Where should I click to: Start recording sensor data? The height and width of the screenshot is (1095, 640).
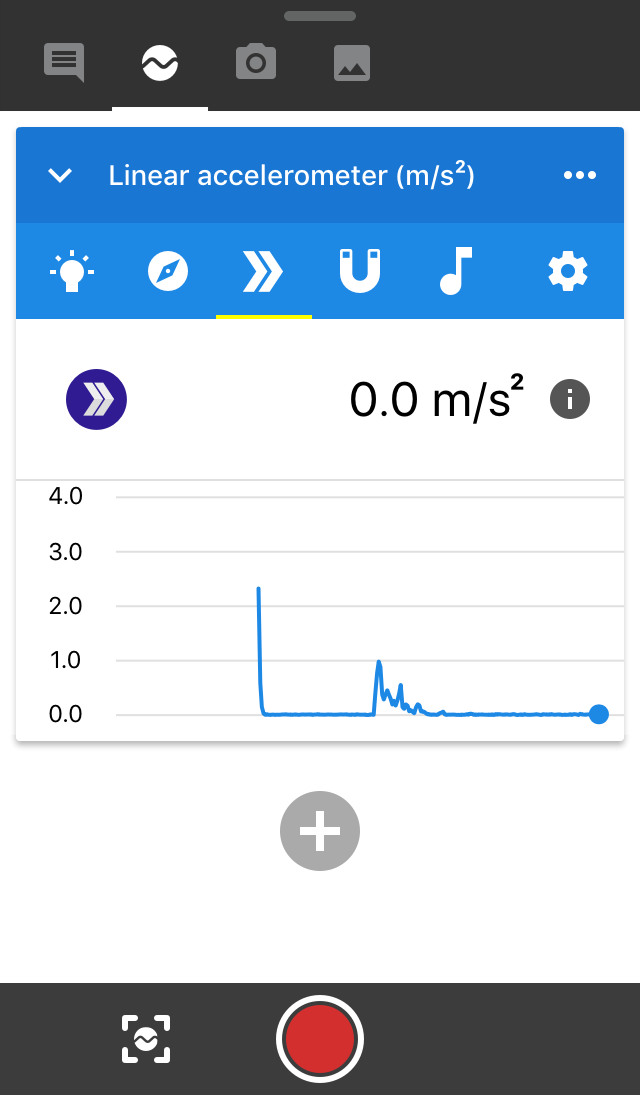pyautogui.click(x=320, y=1039)
